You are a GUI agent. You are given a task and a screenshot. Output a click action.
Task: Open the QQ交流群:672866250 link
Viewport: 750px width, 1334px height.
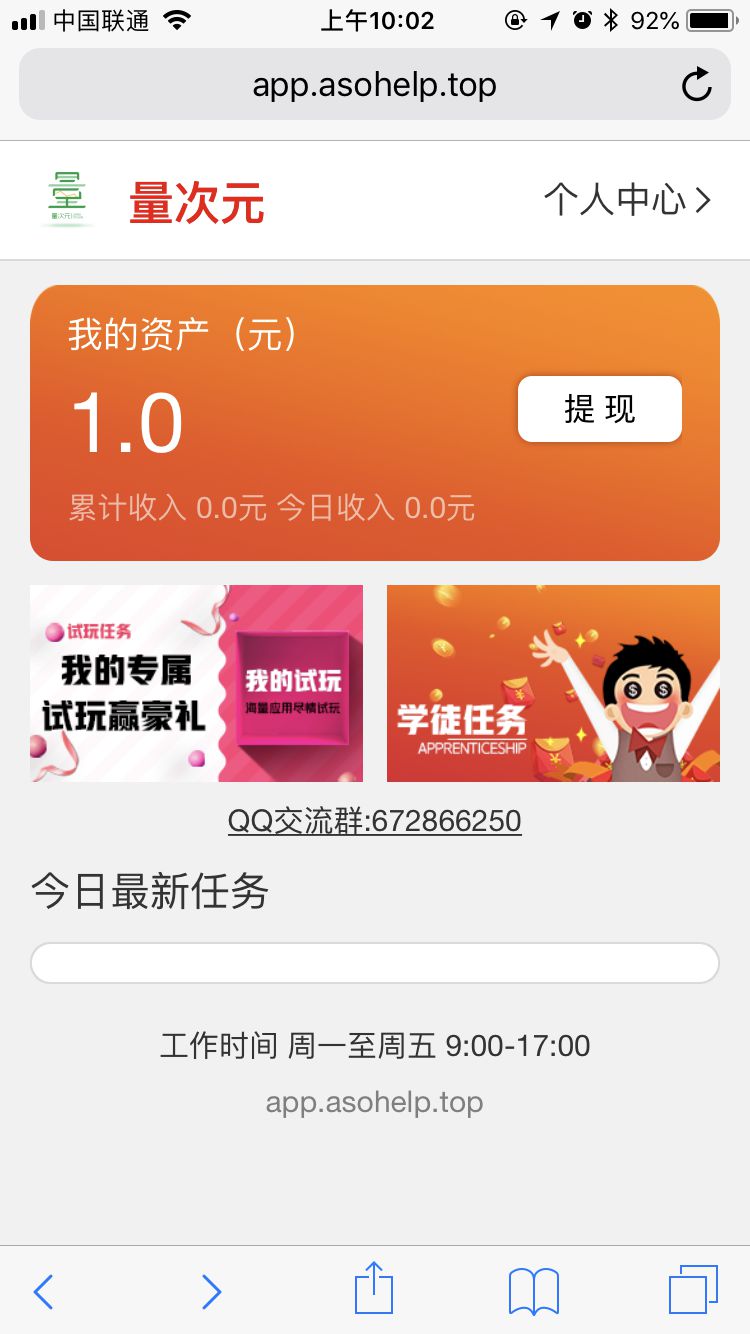point(374,819)
